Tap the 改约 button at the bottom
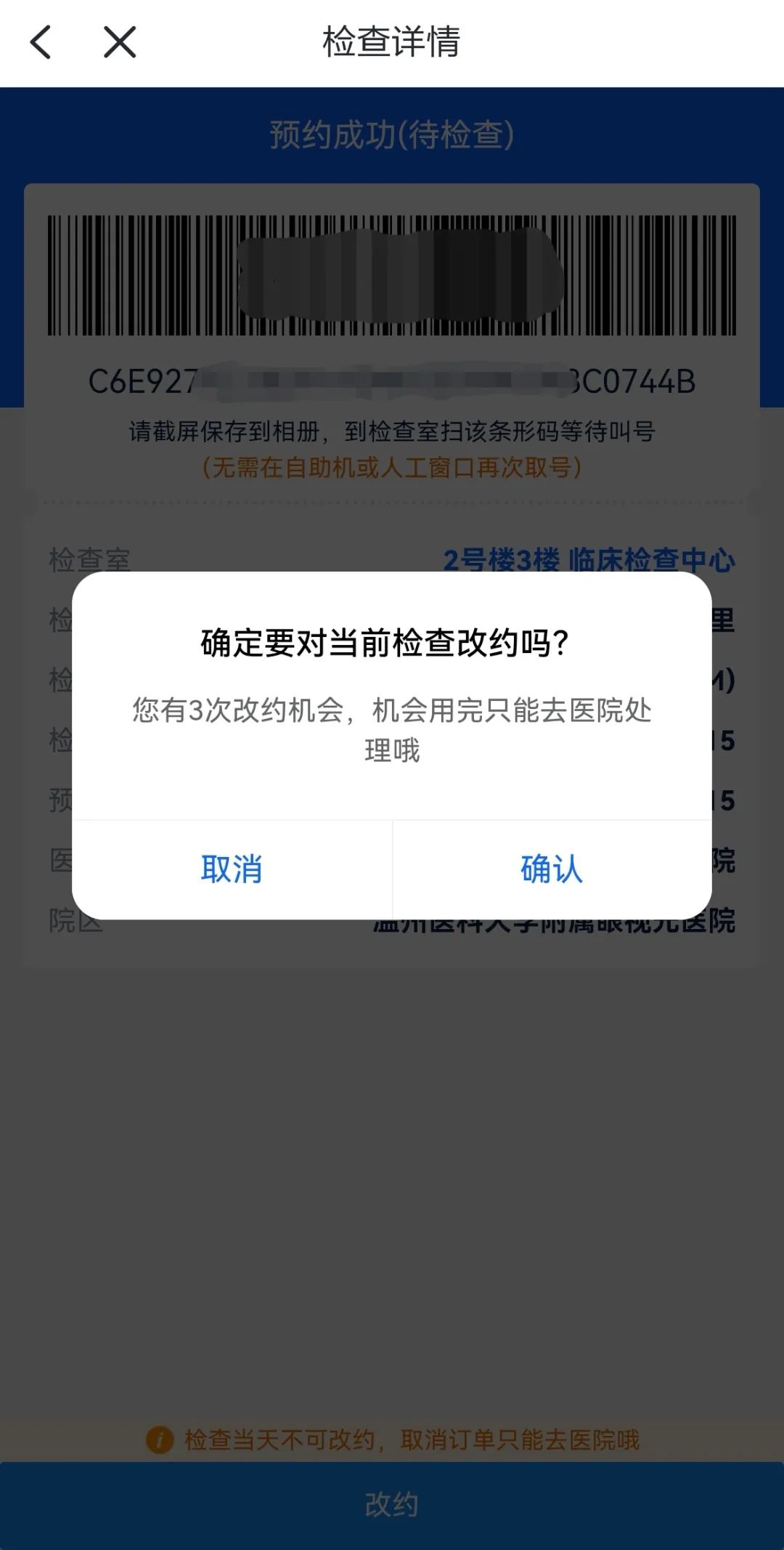The height and width of the screenshot is (1550, 784). [x=392, y=1505]
